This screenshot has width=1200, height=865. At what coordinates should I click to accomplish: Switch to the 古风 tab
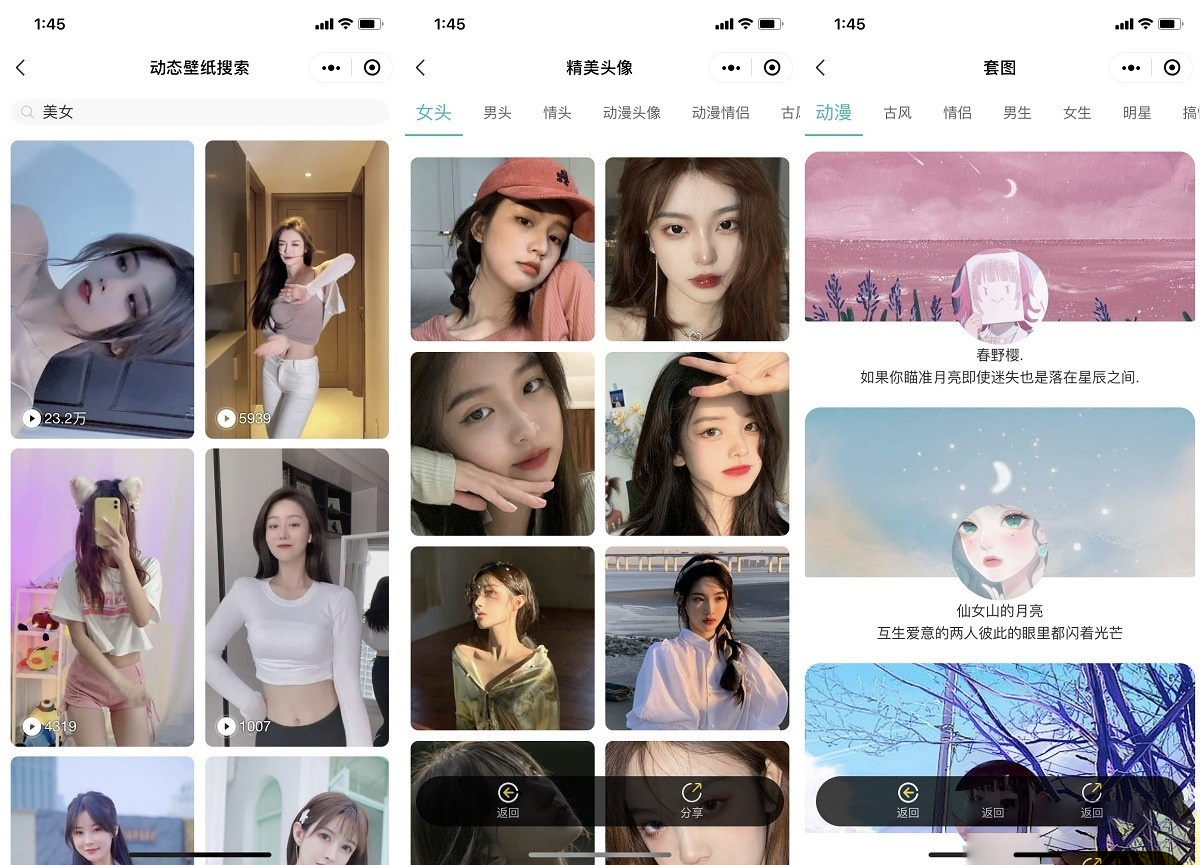(x=897, y=113)
